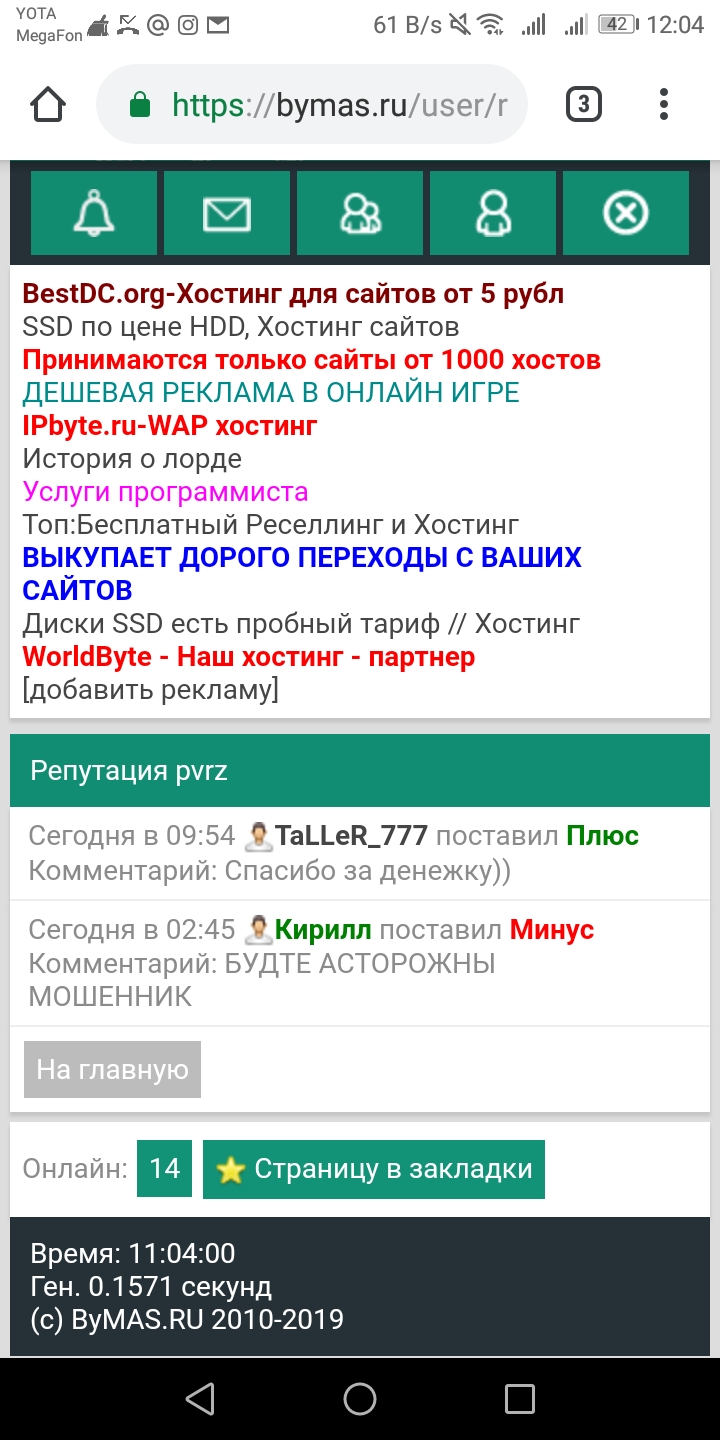Tap Страницу в закладки button
This screenshot has width=720, height=1440.
(373, 1169)
